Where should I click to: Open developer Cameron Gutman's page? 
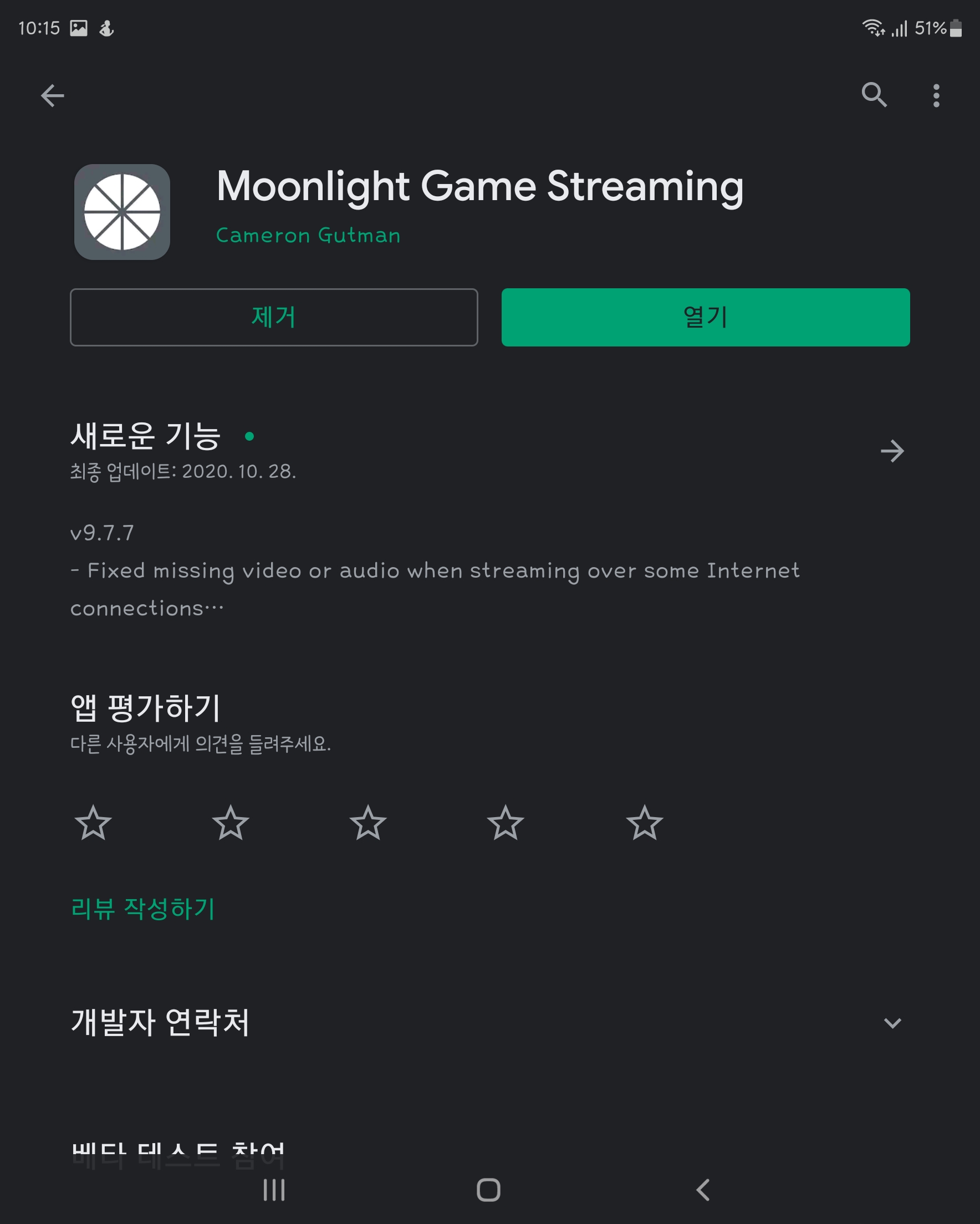[308, 235]
